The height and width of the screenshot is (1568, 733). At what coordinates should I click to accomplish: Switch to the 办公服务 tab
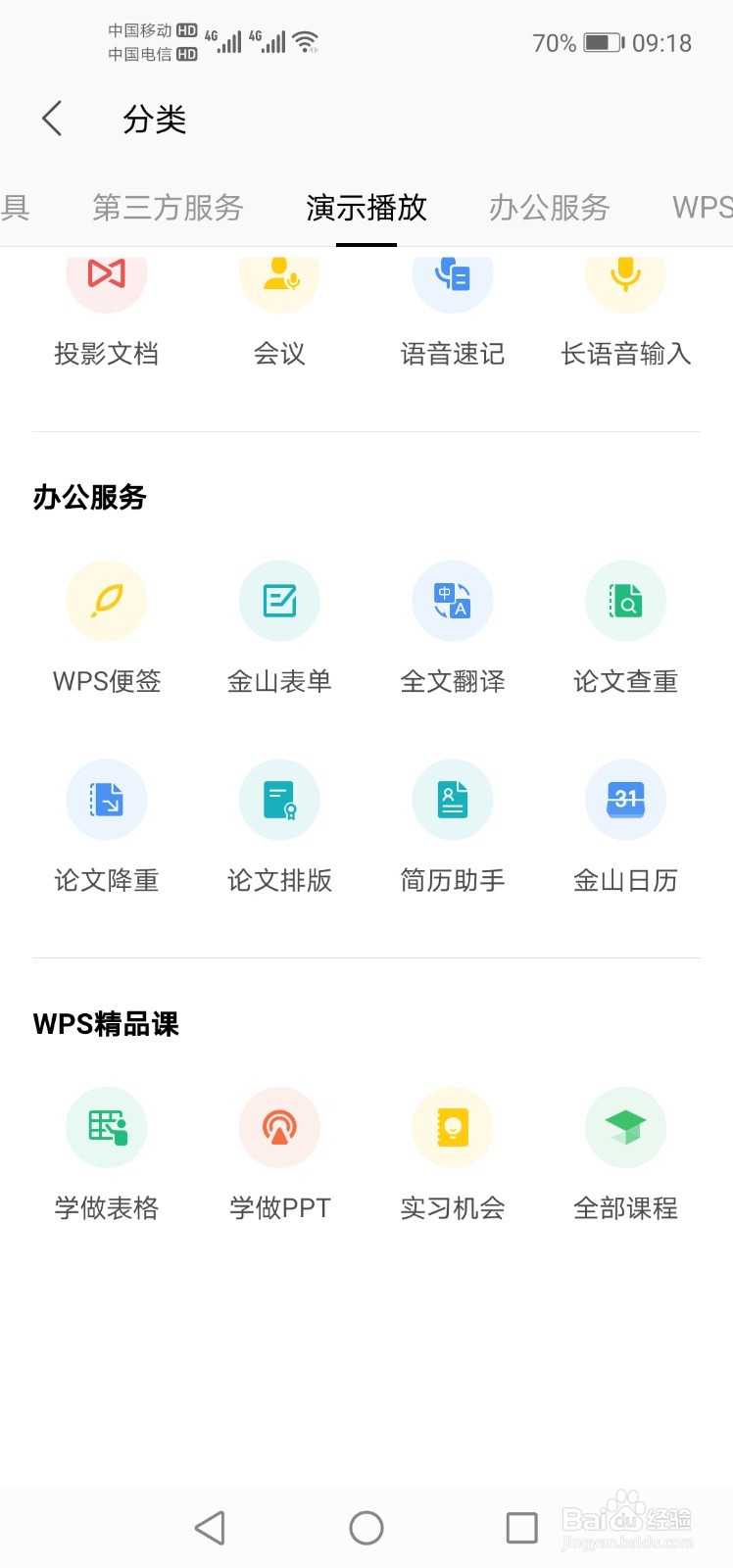(x=549, y=208)
